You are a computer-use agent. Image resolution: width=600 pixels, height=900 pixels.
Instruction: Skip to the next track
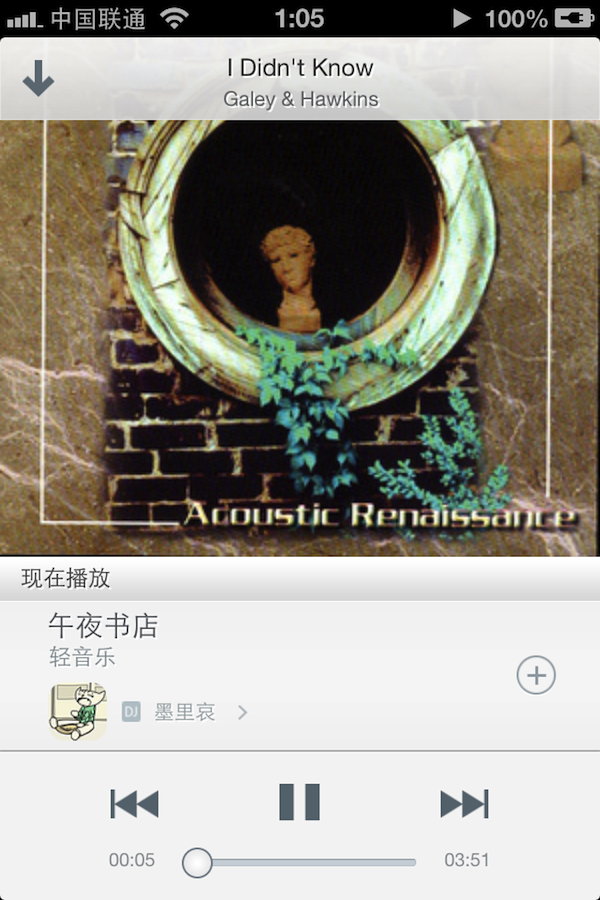point(464,803)
